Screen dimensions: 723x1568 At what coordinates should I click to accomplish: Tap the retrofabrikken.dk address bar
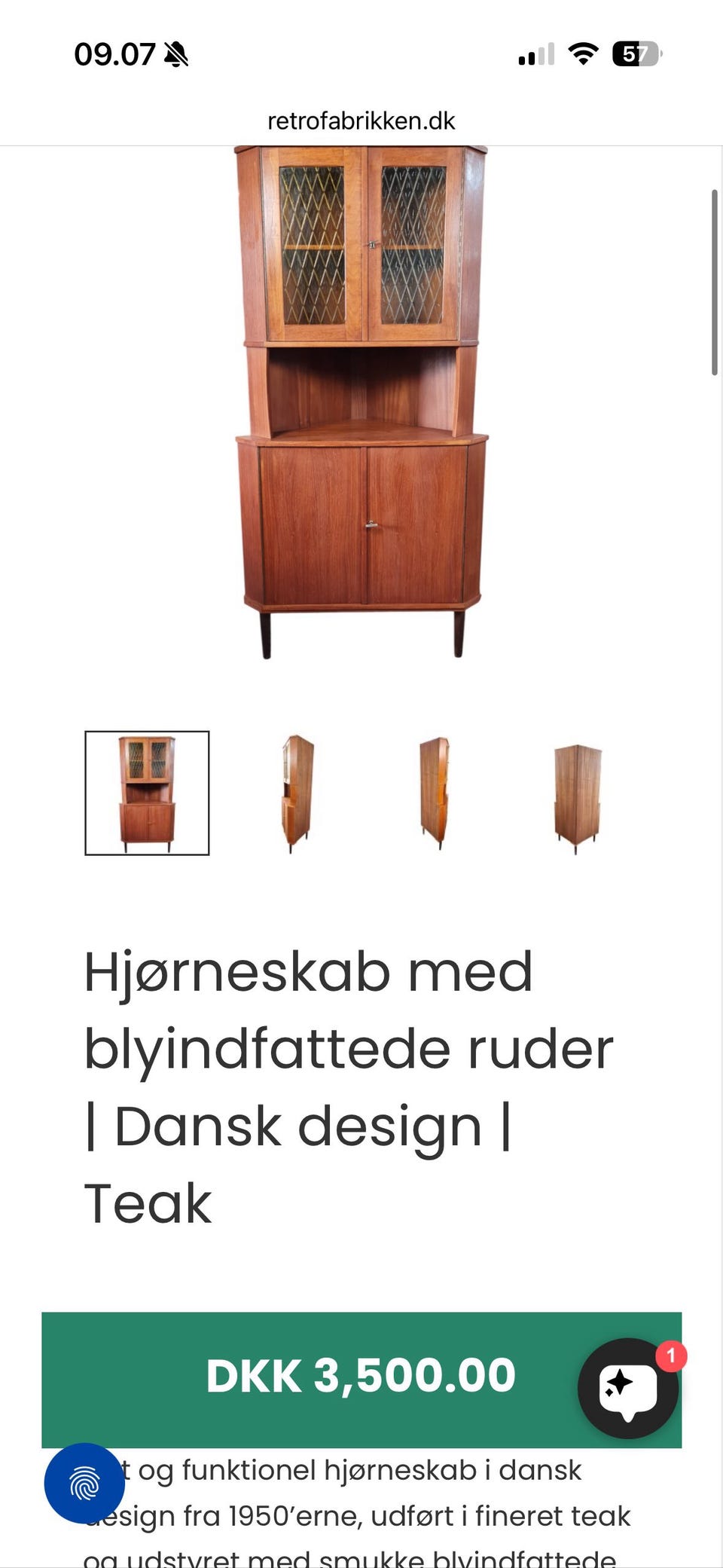tap(361, 121)
